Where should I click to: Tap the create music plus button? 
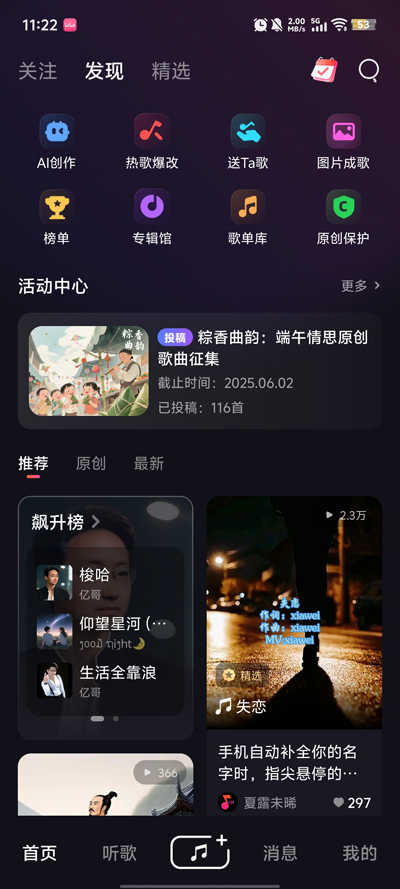tap(200, 852)
